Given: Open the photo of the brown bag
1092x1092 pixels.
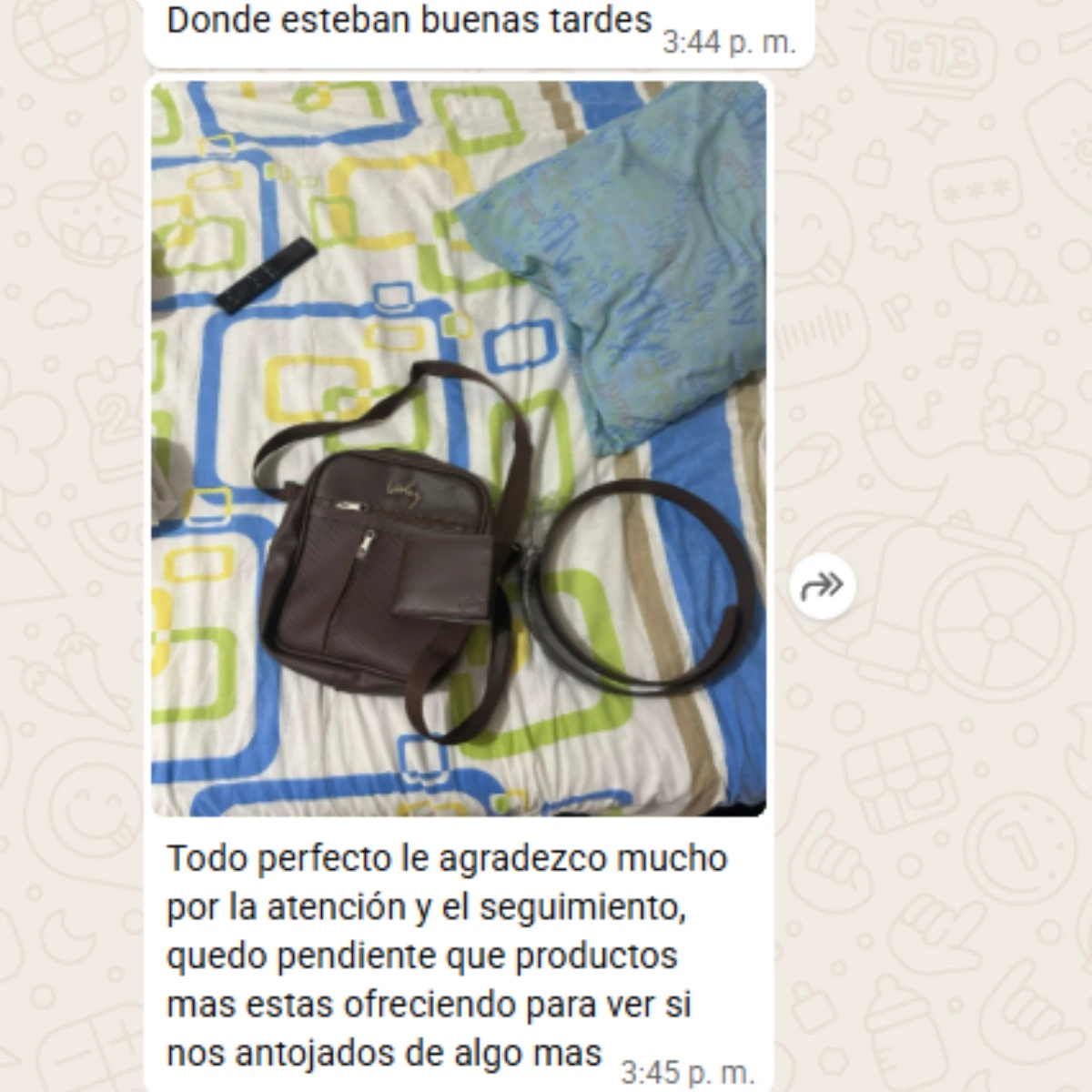Looking at the screenshot, I should [x=459, y=448].
